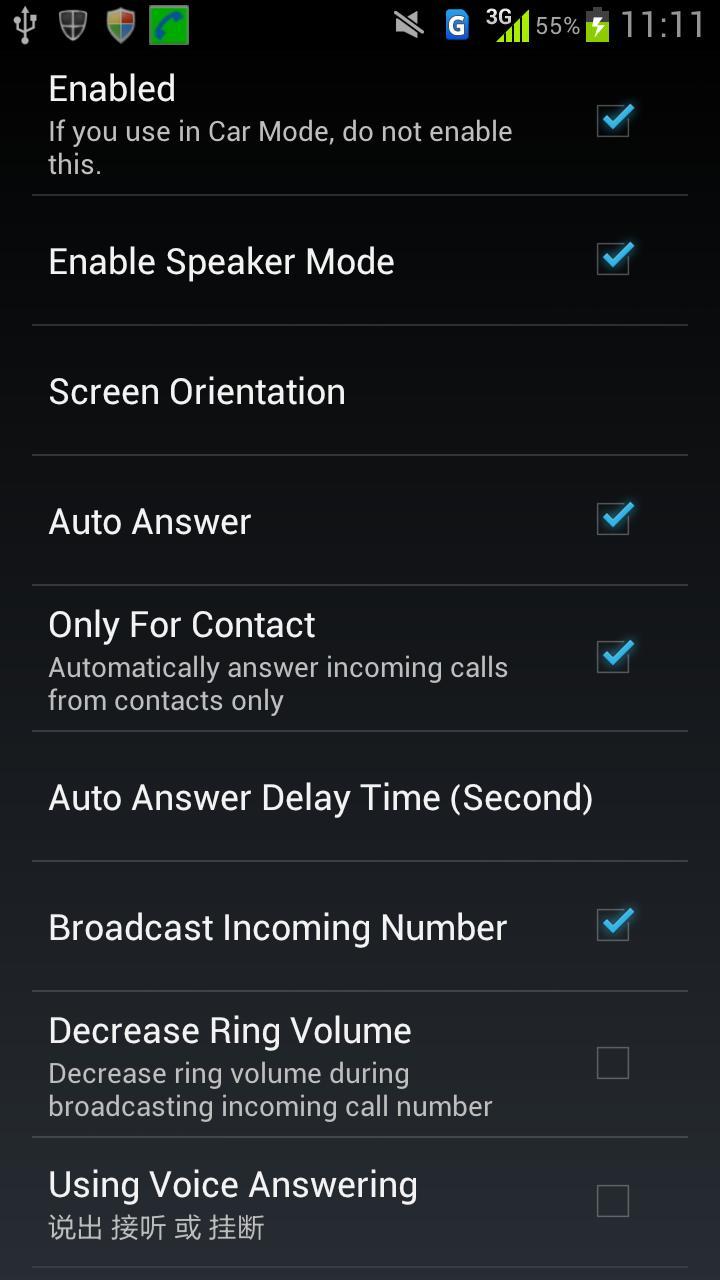The width and height of the screenshot is (720, 1280).
Task: Open the green phone notification icon
Action: 168,22
